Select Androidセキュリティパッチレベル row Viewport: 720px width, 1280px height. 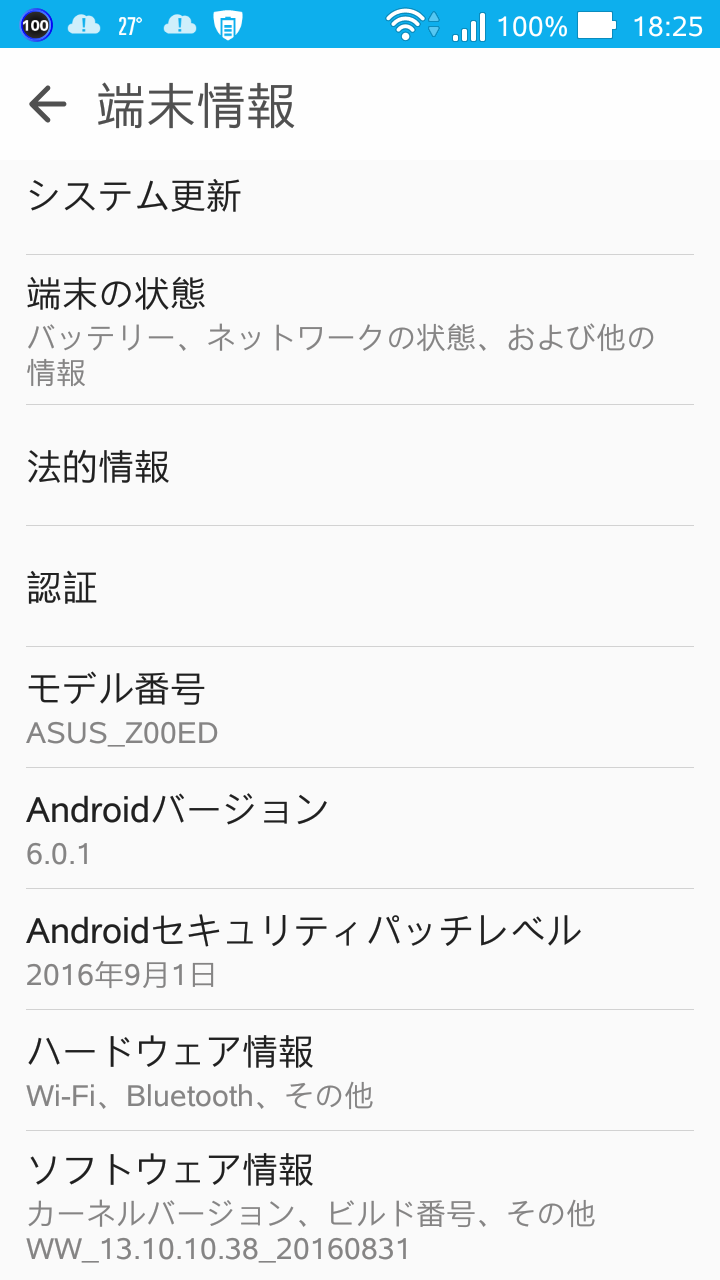point(360,950)
